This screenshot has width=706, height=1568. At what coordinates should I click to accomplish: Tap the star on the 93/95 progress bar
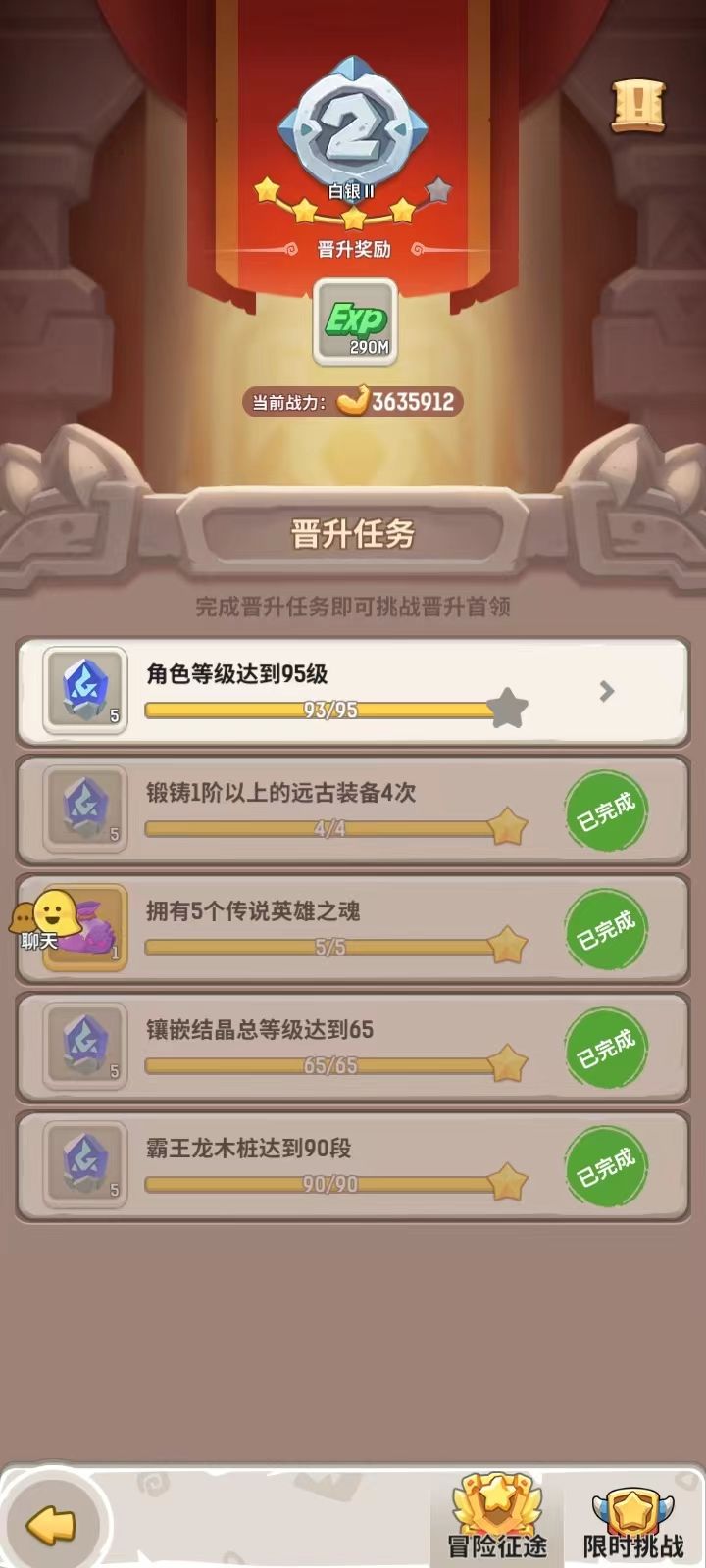pyautogui.click(x=506, y=708)
